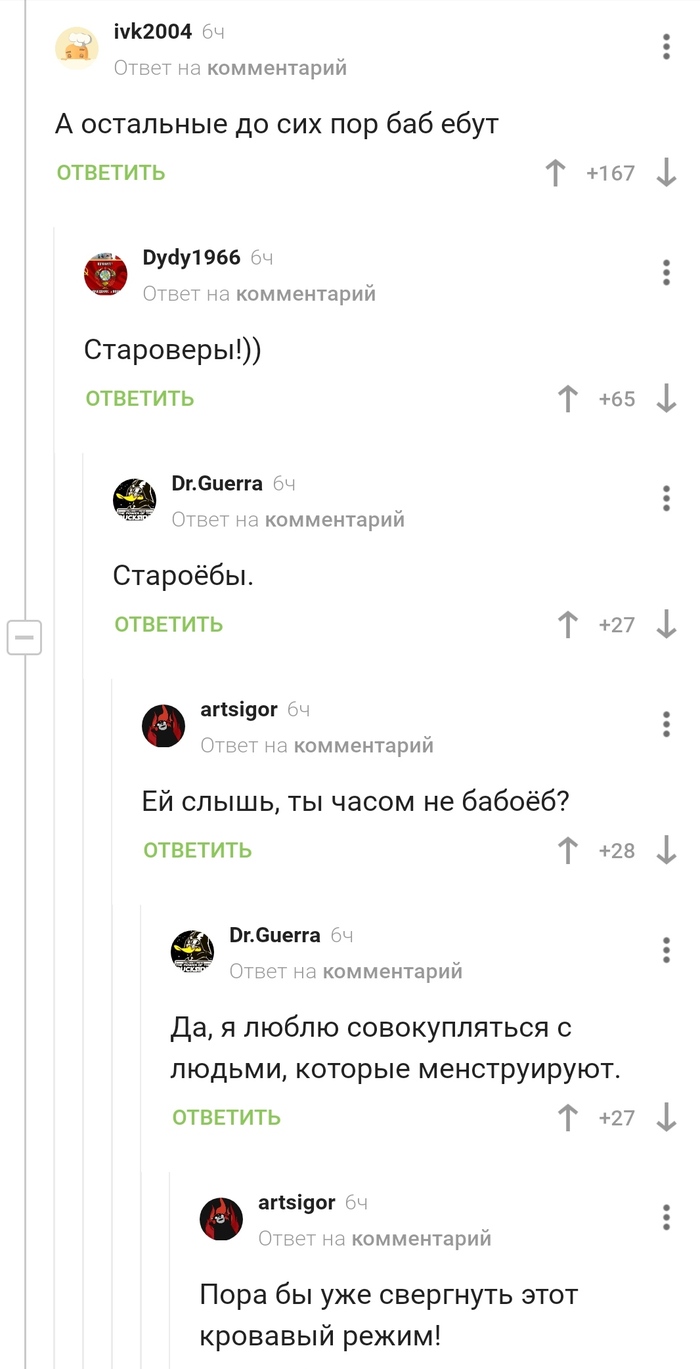The image size is (700, 1369).
Task: Upvote ivk2004's comment
Action: (x=555, y=173)
